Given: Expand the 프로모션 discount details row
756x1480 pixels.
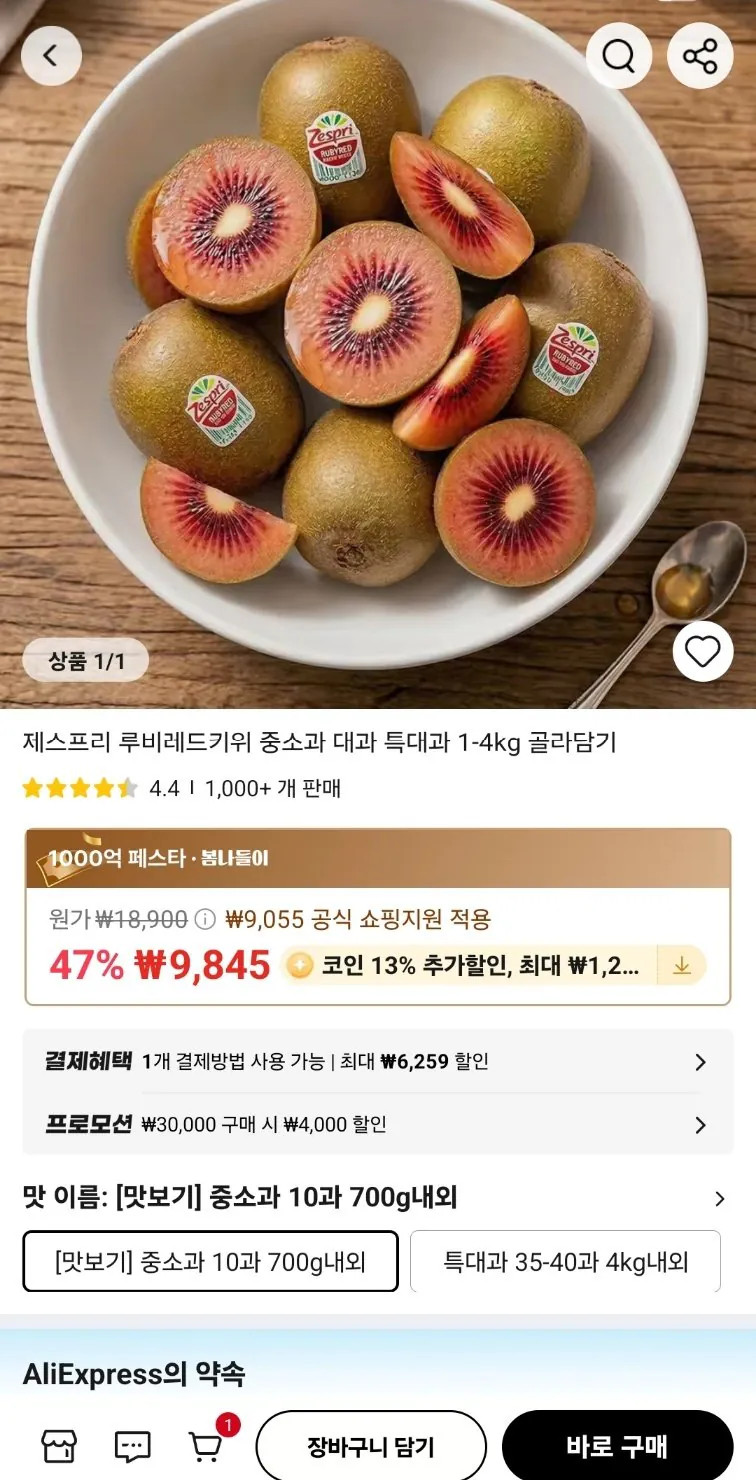Looking at the screenshot, I should click(378, 1125).
